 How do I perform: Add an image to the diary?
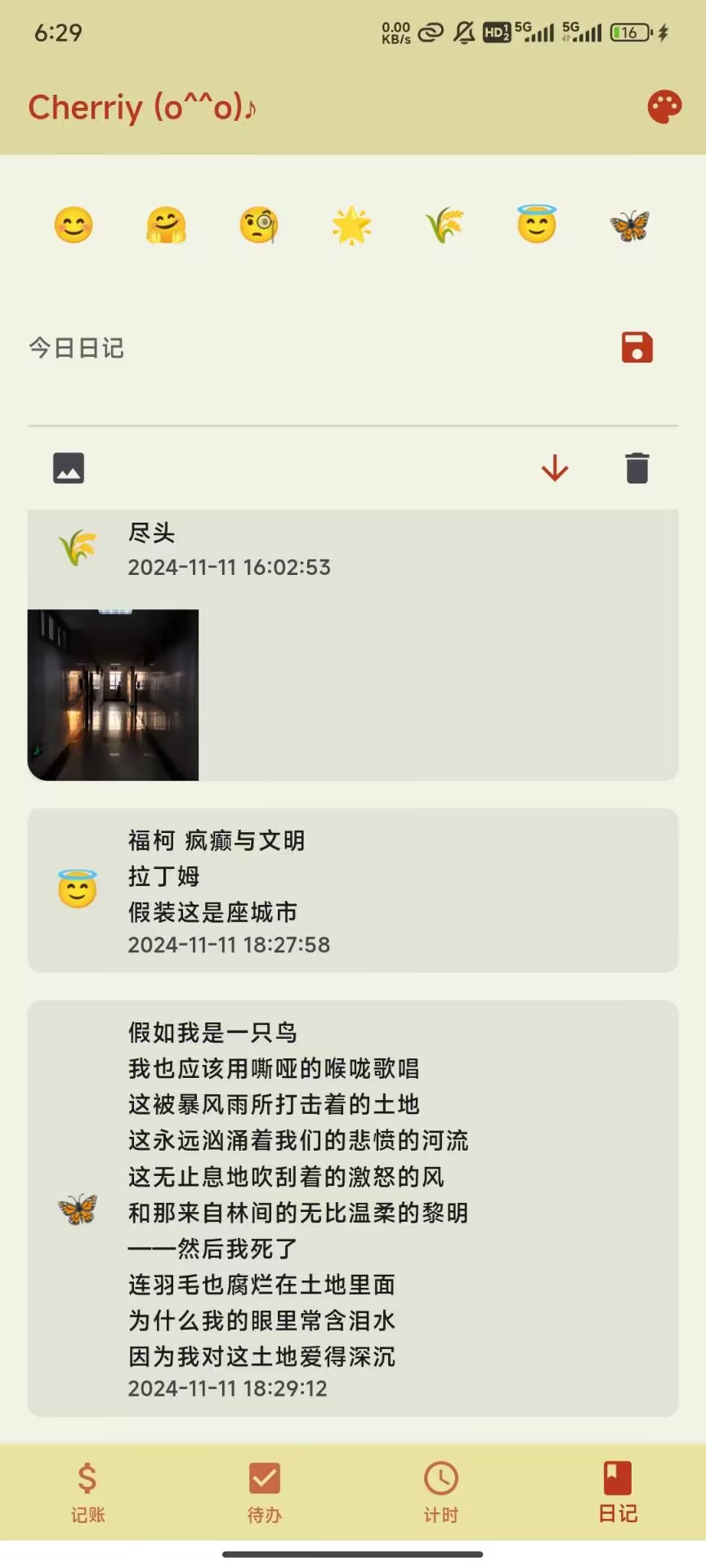point(69,468)
